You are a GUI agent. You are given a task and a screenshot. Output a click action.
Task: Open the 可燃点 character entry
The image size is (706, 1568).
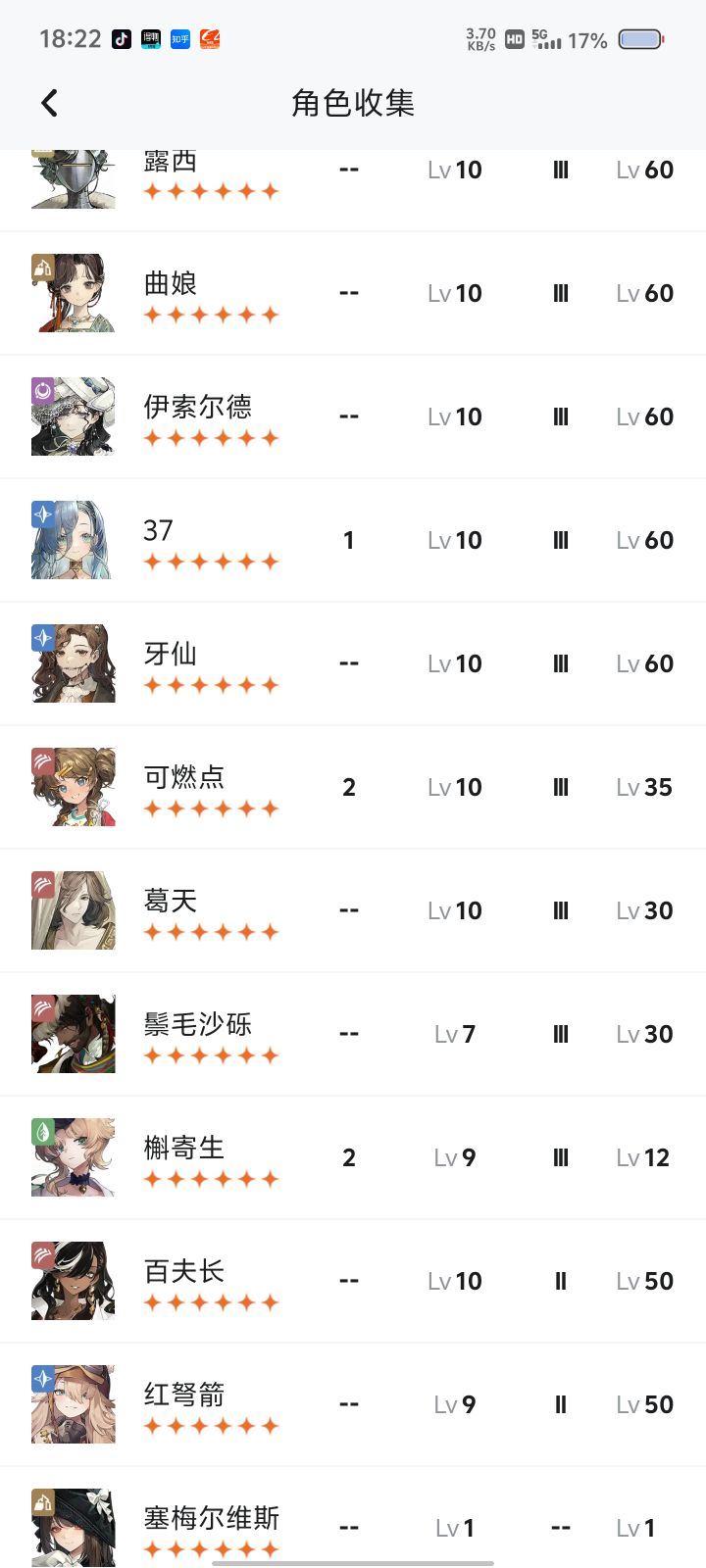pyautogui.click(x=353, y=787)
